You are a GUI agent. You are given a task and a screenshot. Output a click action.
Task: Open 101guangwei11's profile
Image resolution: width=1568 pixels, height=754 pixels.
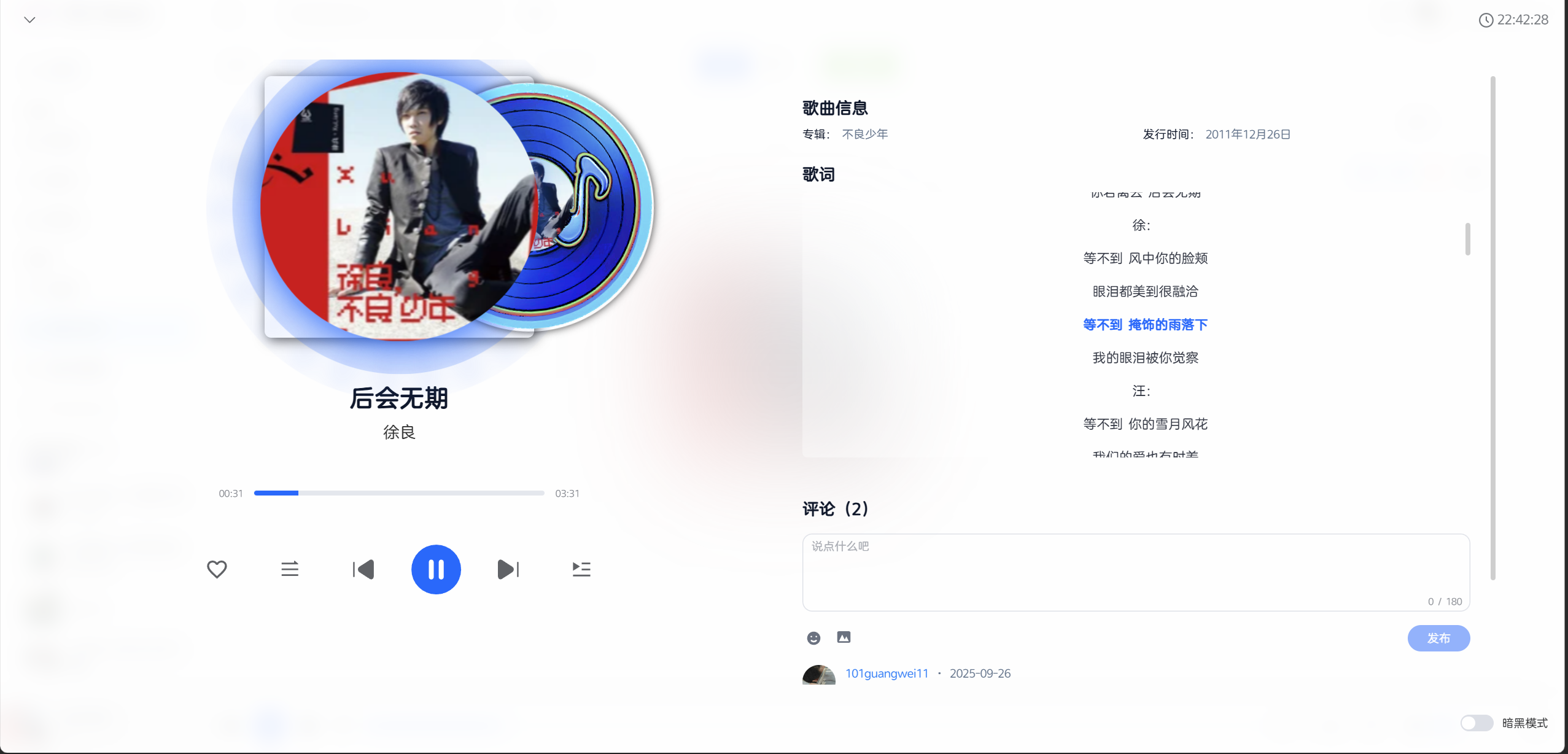pyautogui.click(x=887, y=673)
